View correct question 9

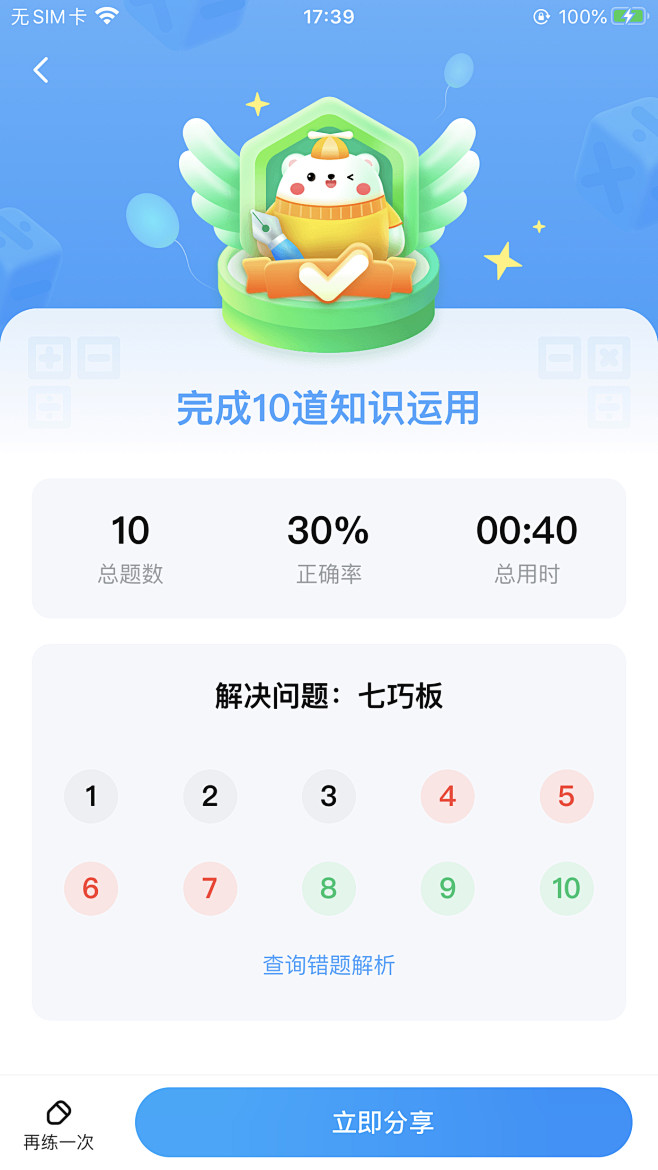448,888
